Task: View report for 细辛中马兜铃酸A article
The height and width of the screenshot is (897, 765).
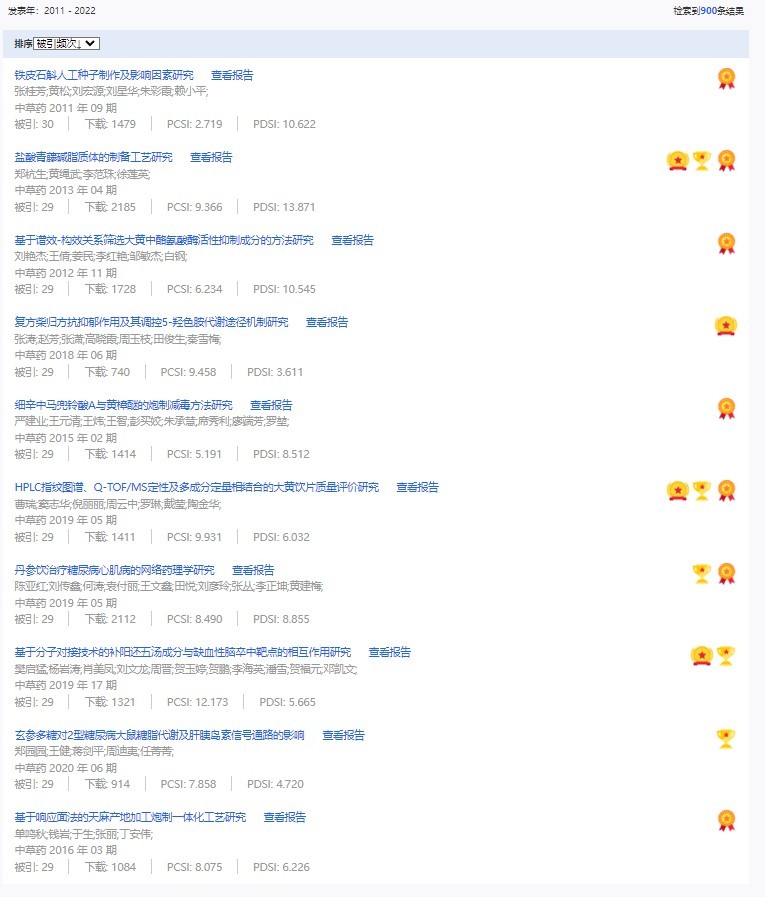Action: point(271,405)
